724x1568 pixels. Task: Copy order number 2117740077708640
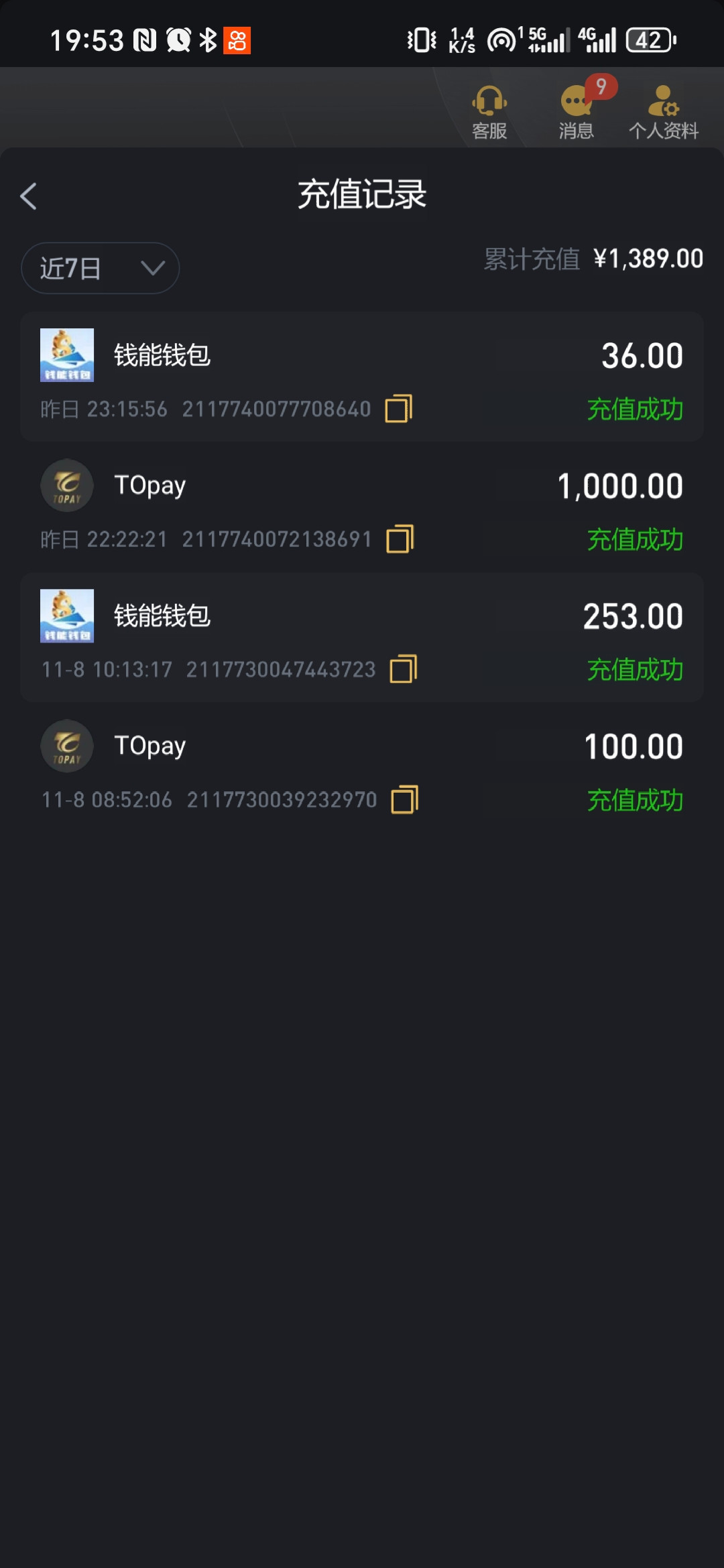point(399,408)
